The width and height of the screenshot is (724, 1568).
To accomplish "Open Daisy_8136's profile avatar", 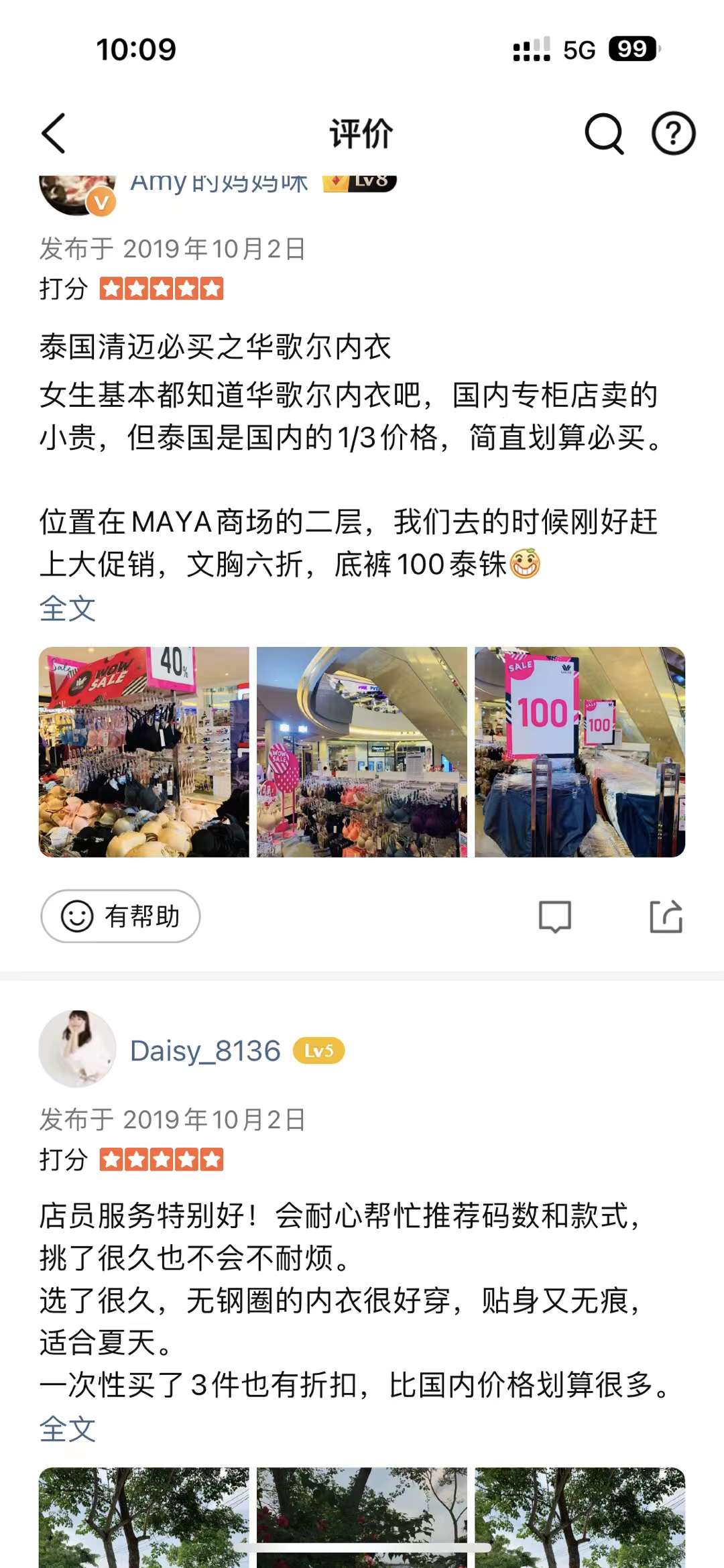I will pos(77,1049).
